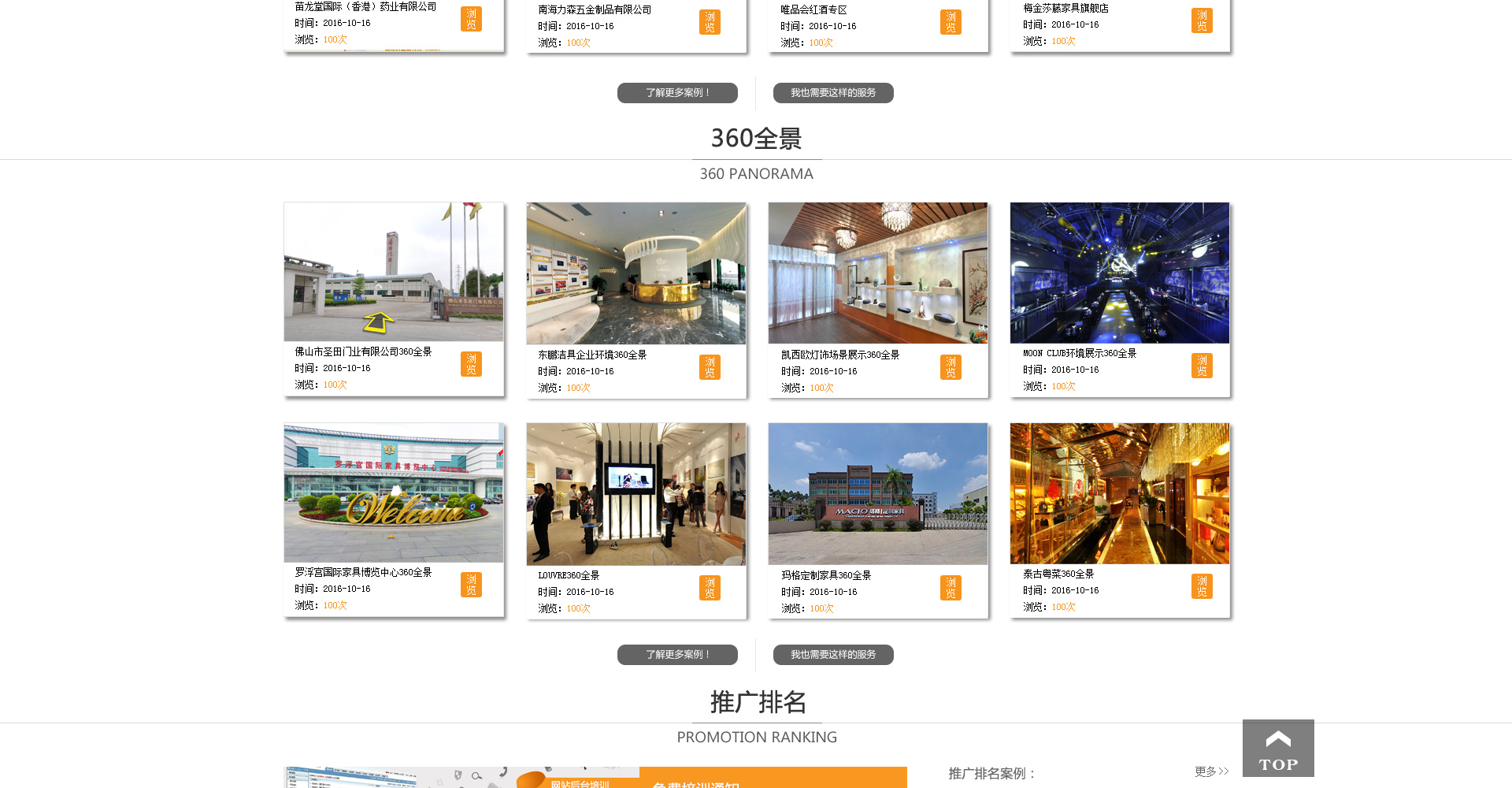Open 凯西欧灯饰场景展示360全景 thumbnail
The width and height of the screenshot is (1512, 788).
pos(878,273)
